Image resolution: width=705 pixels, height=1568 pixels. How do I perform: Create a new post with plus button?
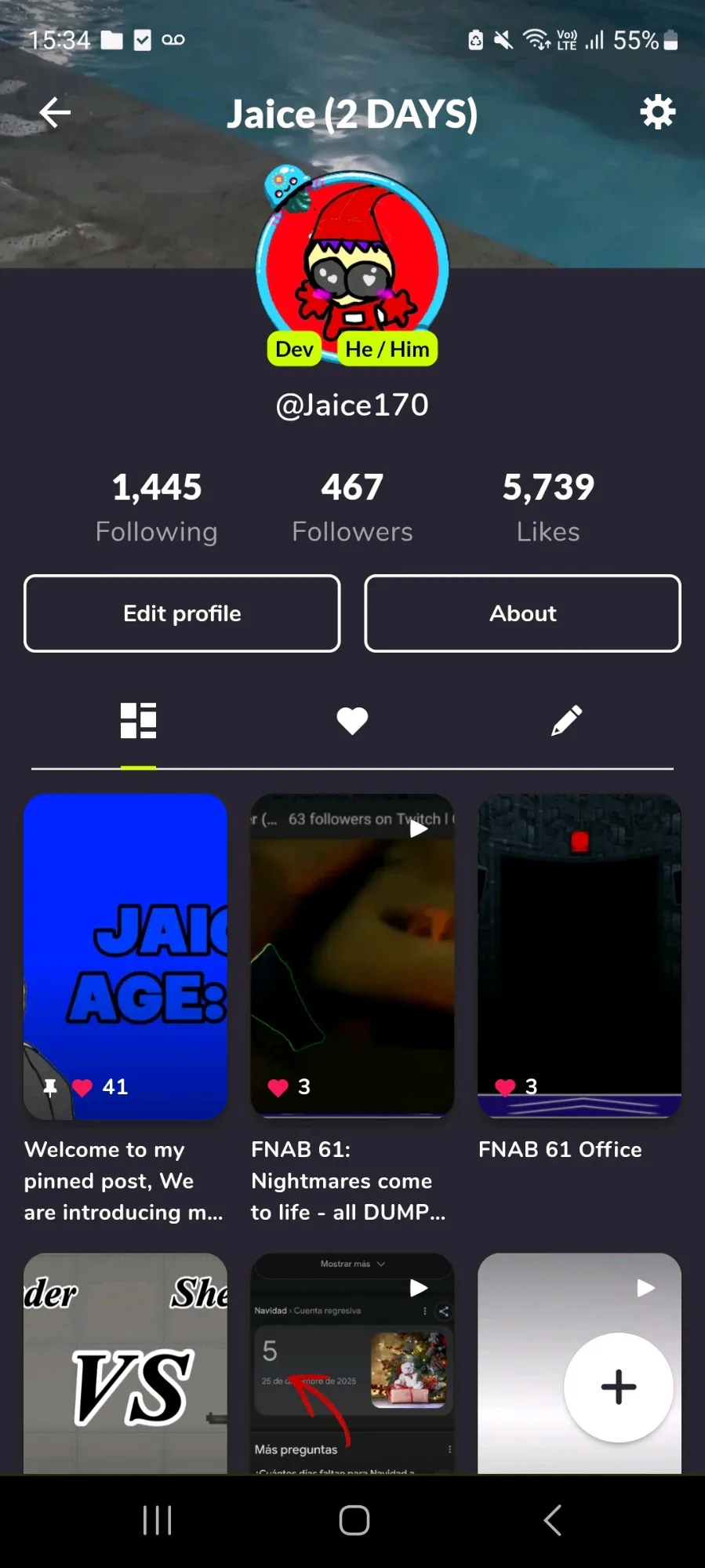tap(618, 1387)
